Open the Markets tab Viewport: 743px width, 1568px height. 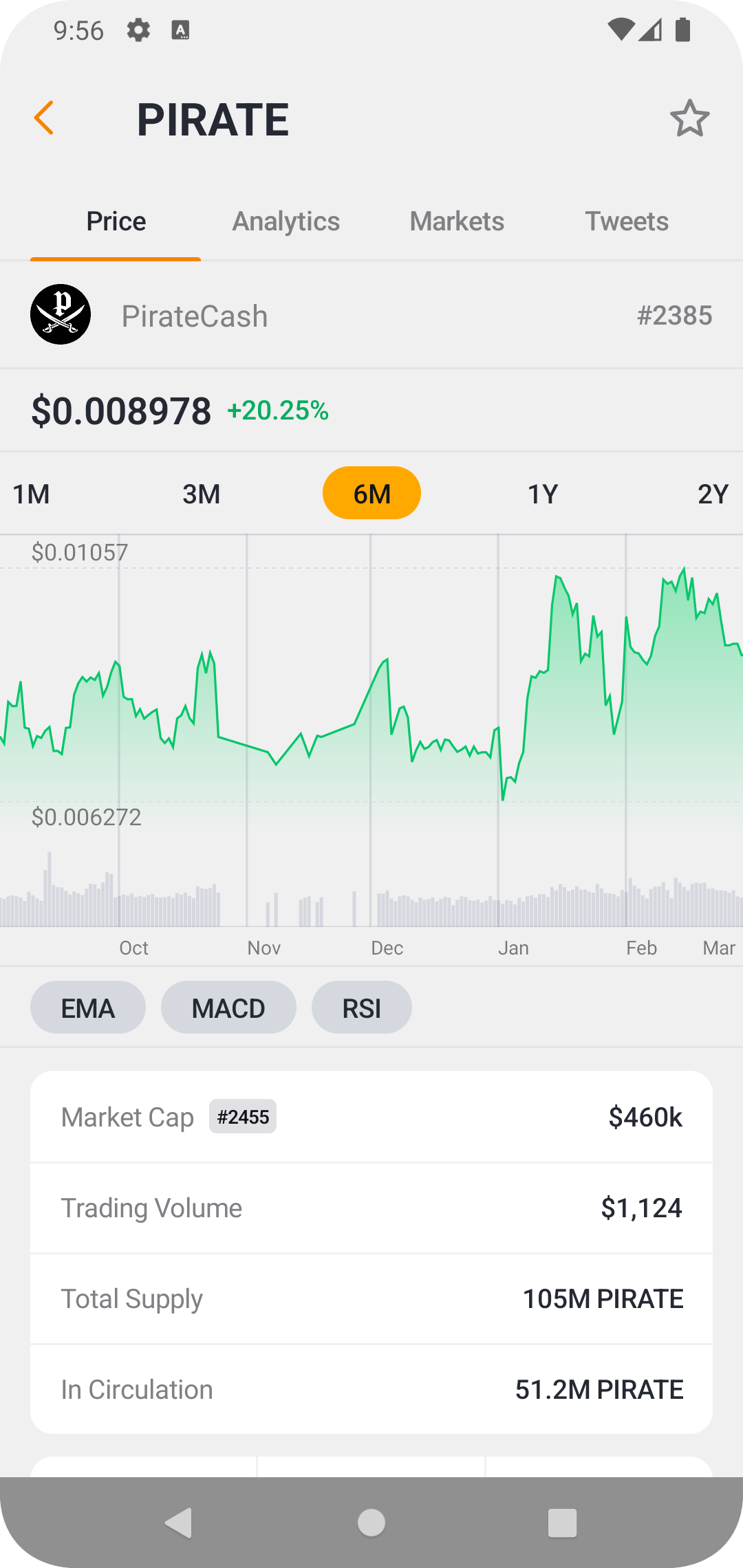coord(457,221)
